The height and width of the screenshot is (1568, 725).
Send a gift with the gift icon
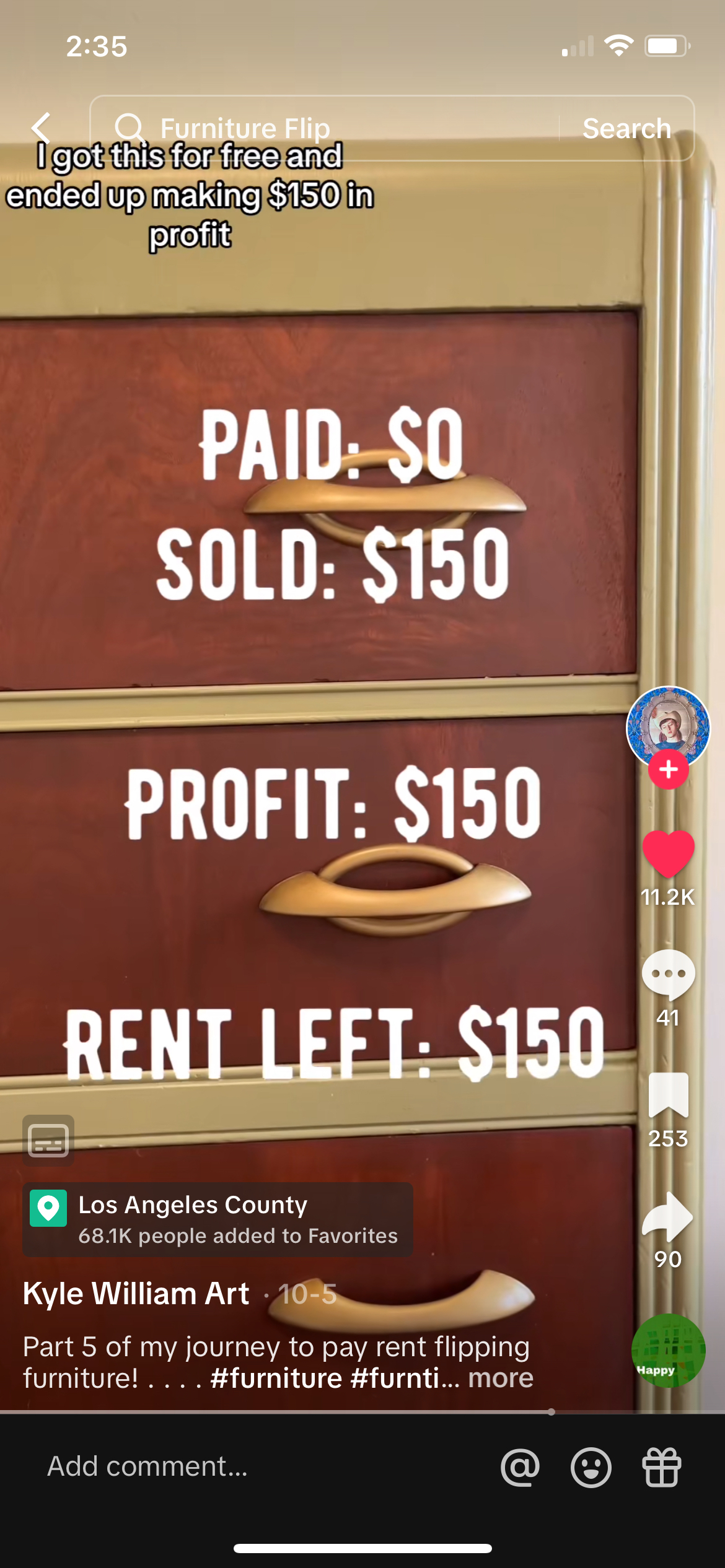click(x=661, y=1467)
